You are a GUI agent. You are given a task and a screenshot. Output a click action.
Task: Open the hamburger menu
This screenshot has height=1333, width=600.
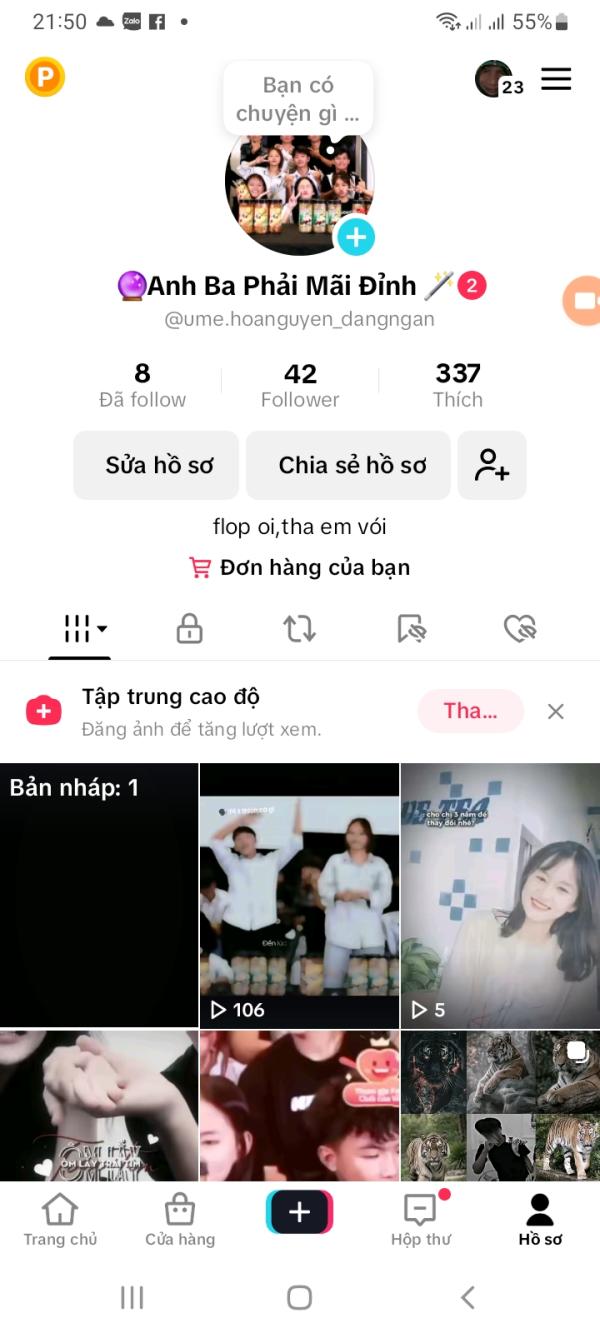click(556, 80)
